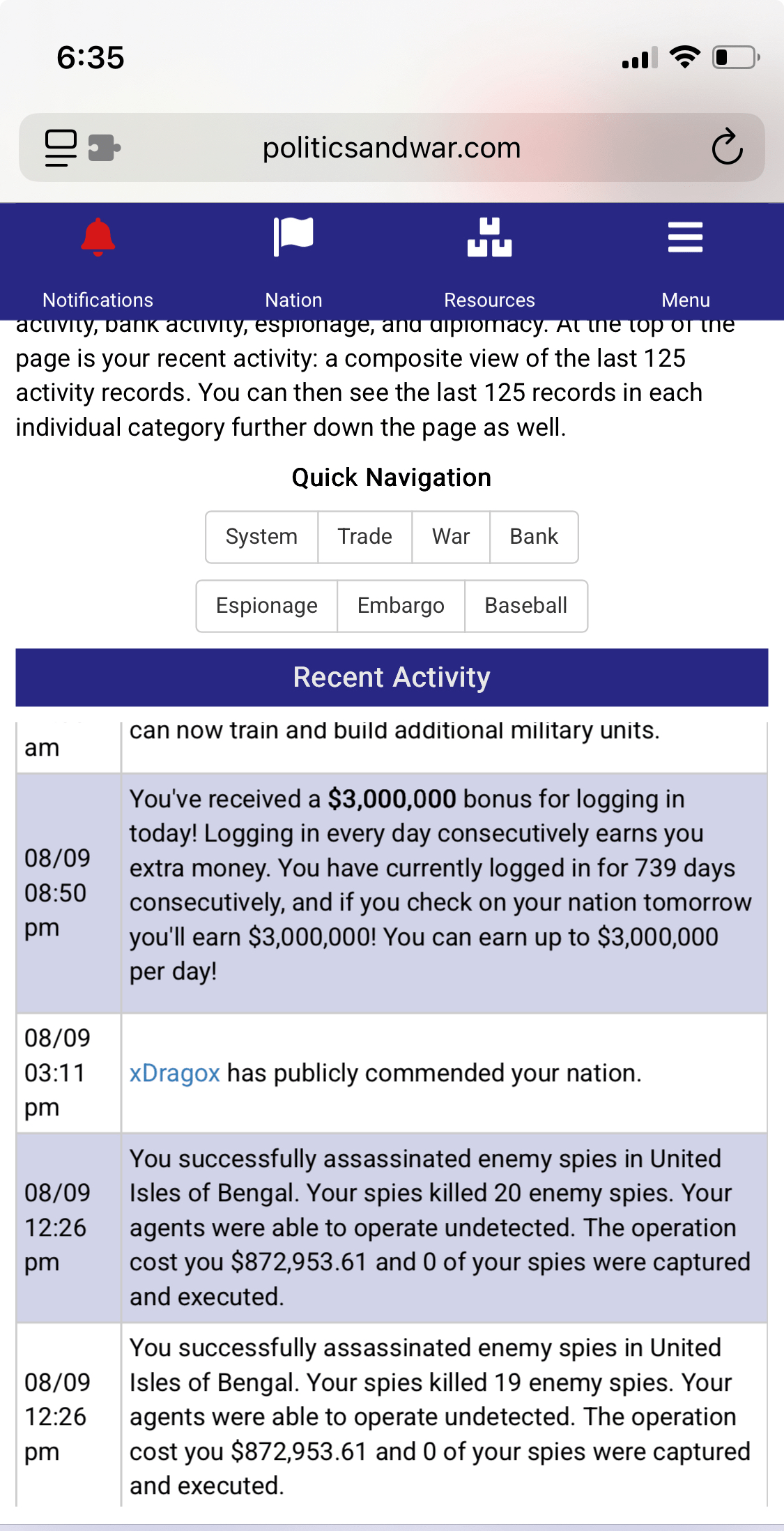The image size is (784, 1531).
Task: Open xDragox's nation link
Action: pos(175,1073)
